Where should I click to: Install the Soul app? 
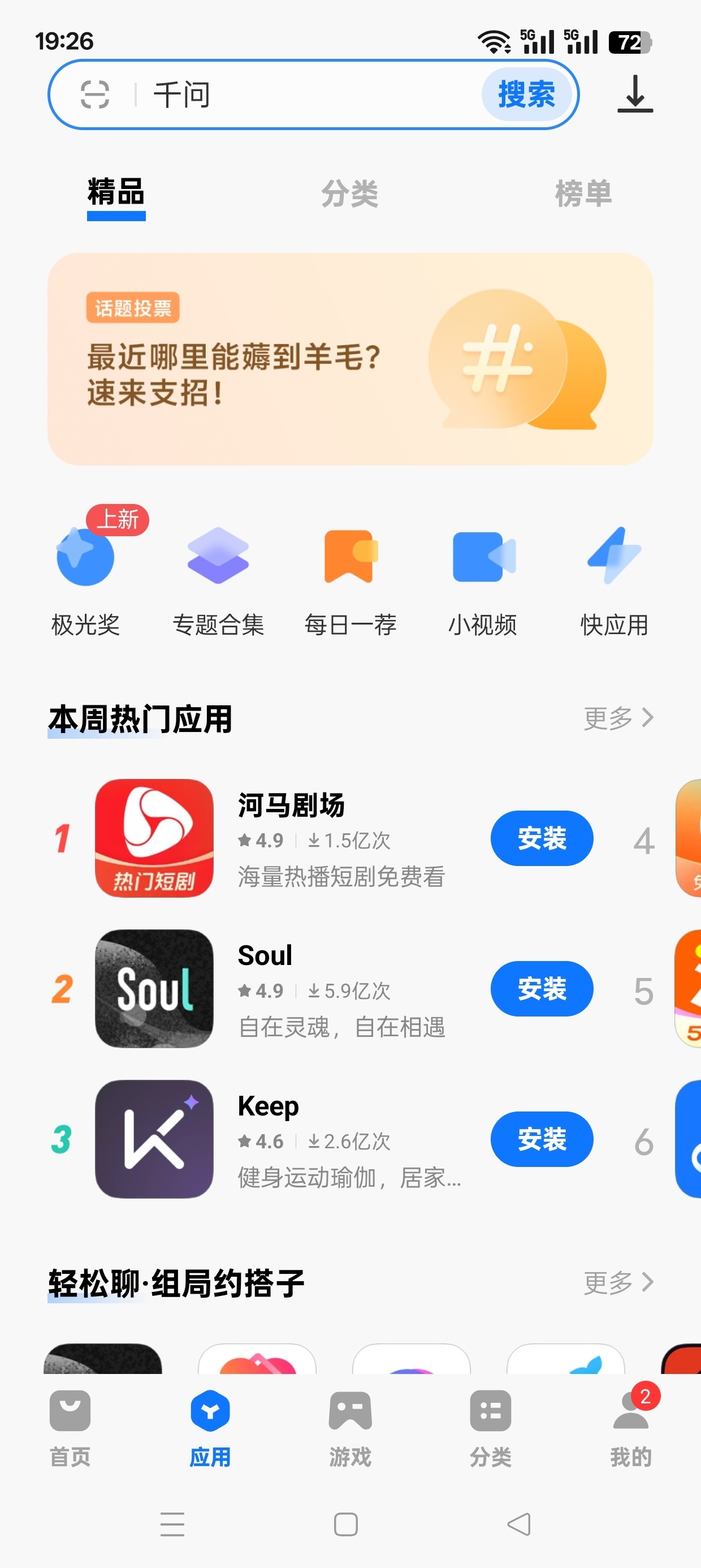point(542,989)
